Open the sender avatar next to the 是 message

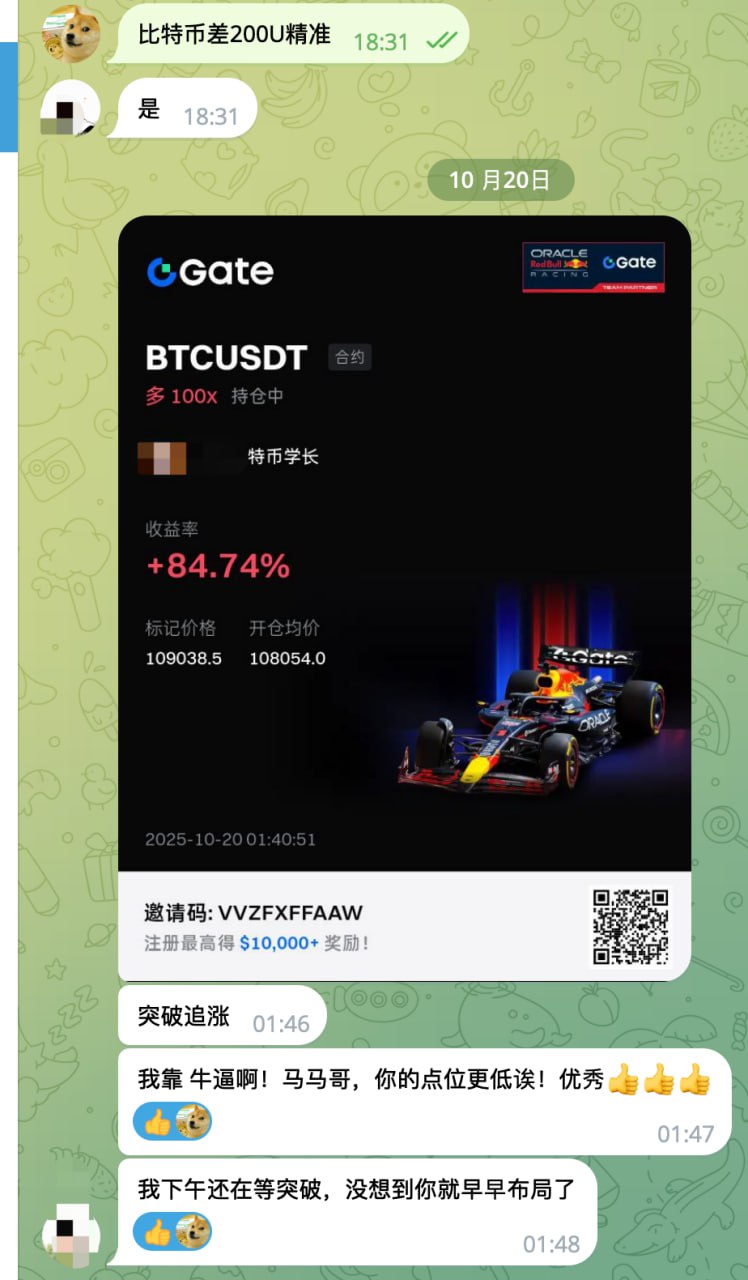tap(69, 110)
